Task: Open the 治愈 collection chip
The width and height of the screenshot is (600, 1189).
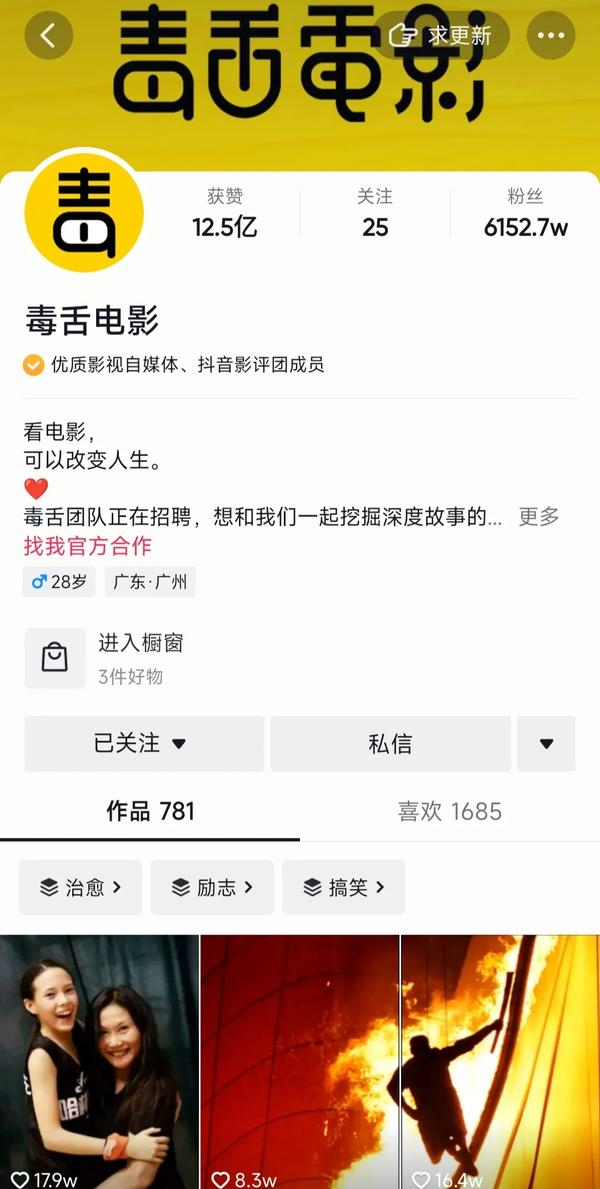Action: point(81,887)
